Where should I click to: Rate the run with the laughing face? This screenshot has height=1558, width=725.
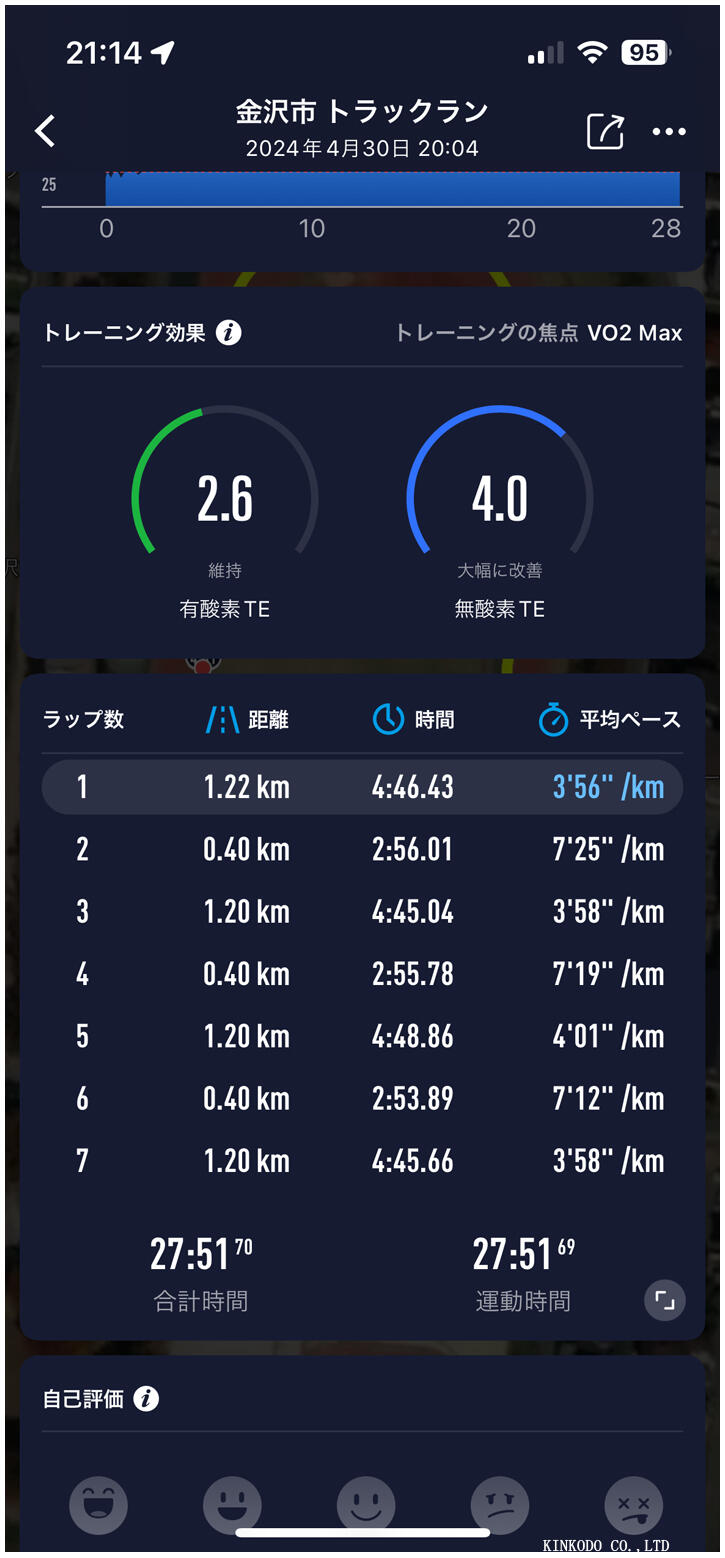click(98, 1505)
